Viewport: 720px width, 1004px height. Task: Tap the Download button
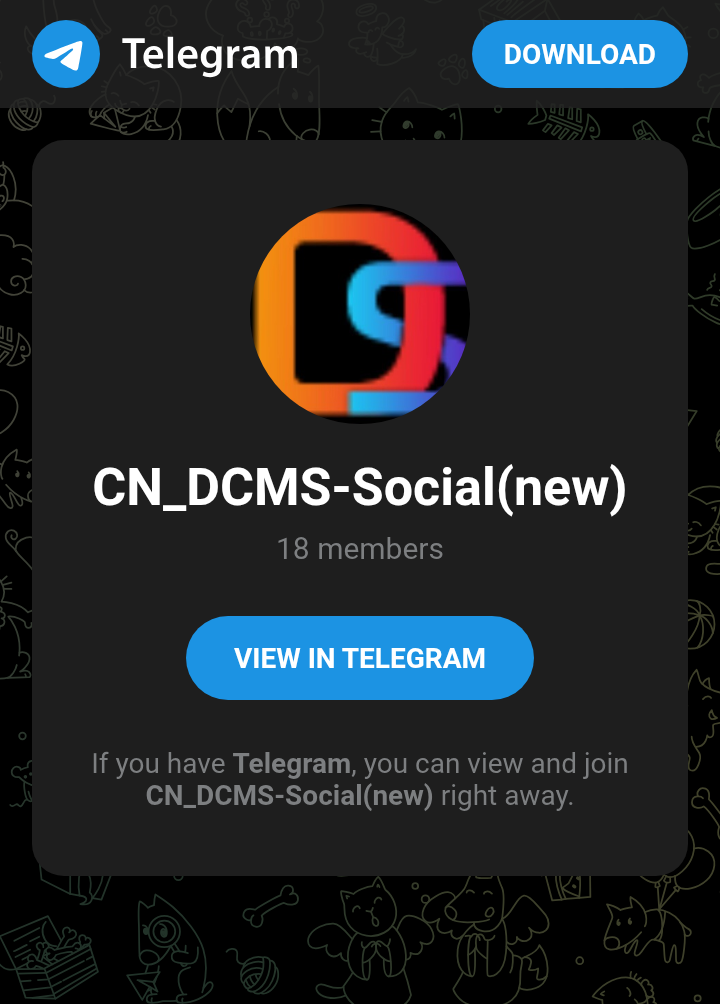(579, 54)
